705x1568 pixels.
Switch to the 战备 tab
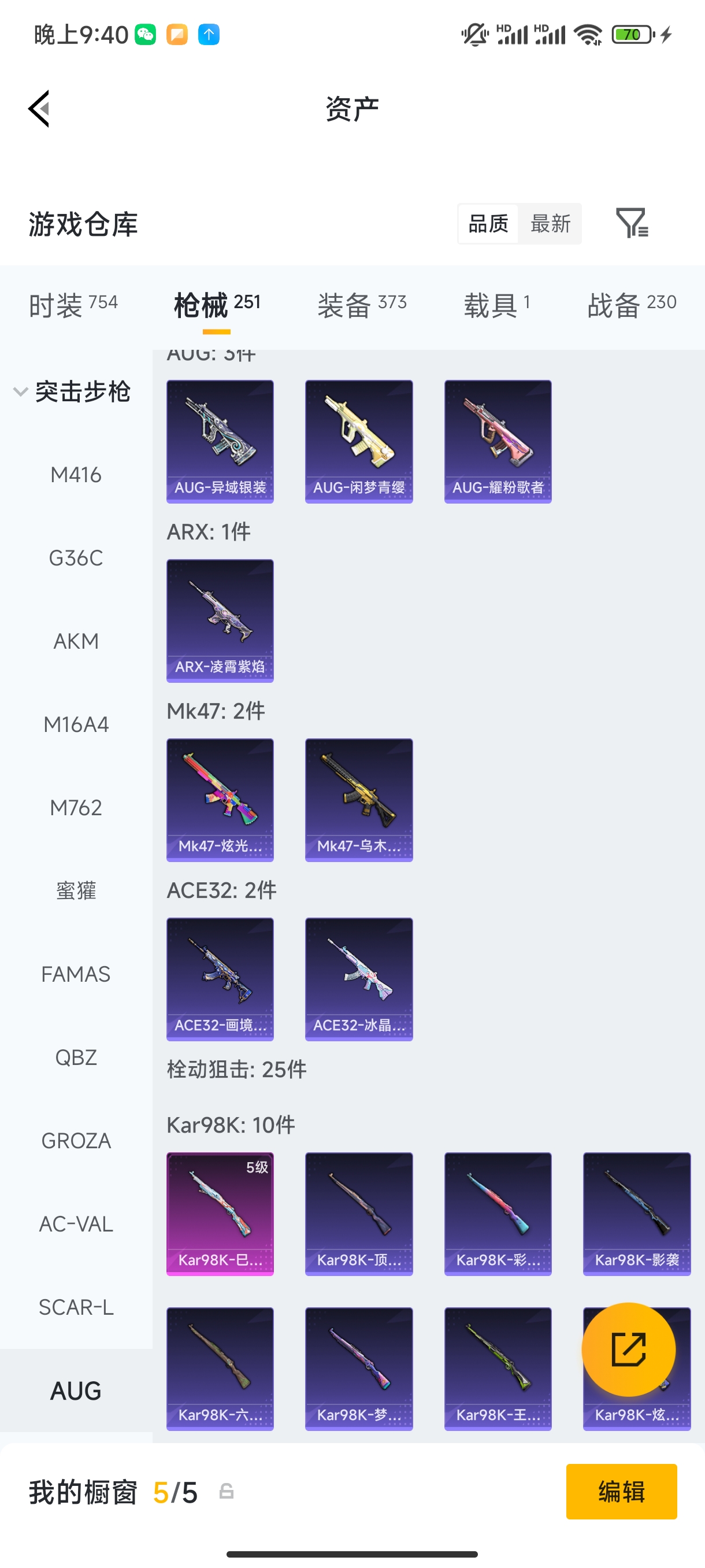pos(632,304)
